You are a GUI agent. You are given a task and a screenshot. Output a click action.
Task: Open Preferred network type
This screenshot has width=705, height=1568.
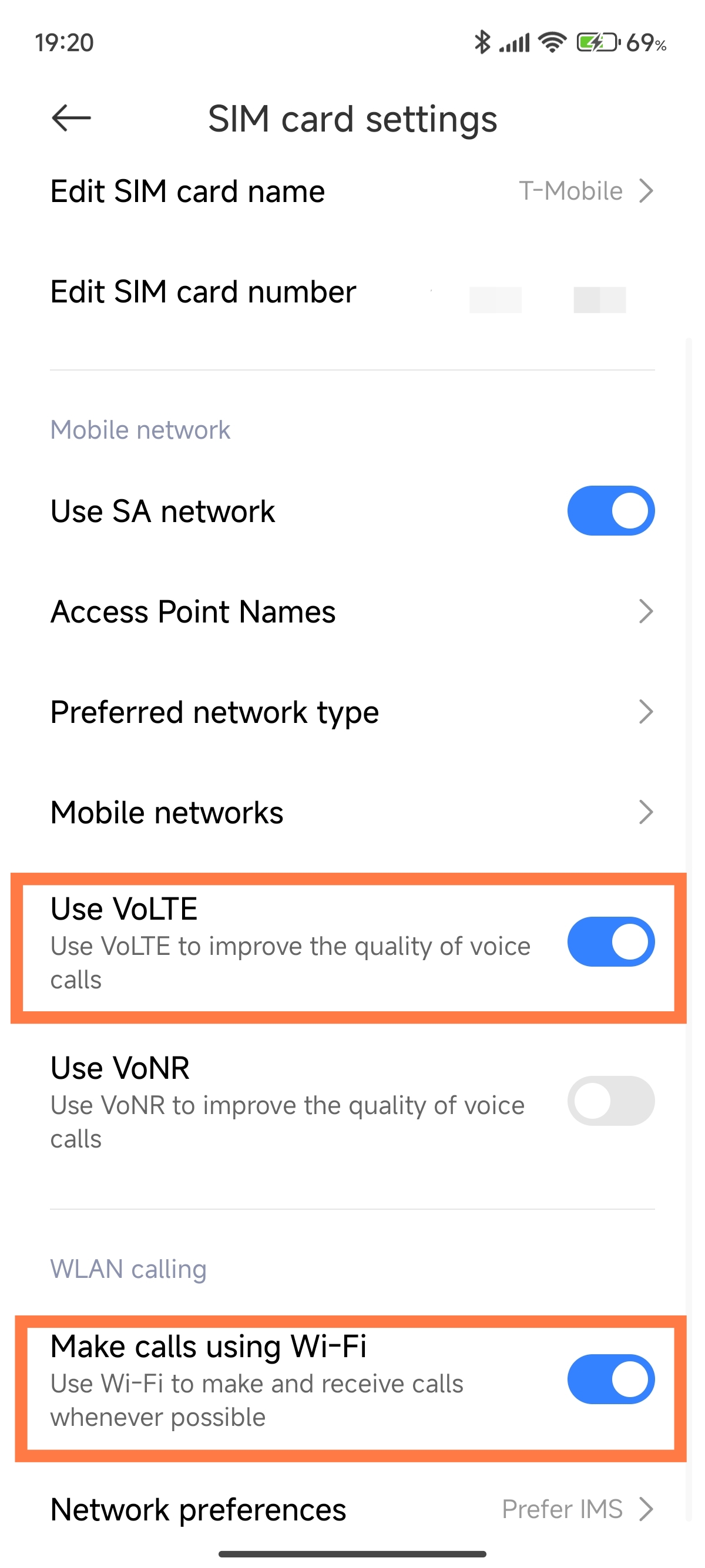click(352, 712)
